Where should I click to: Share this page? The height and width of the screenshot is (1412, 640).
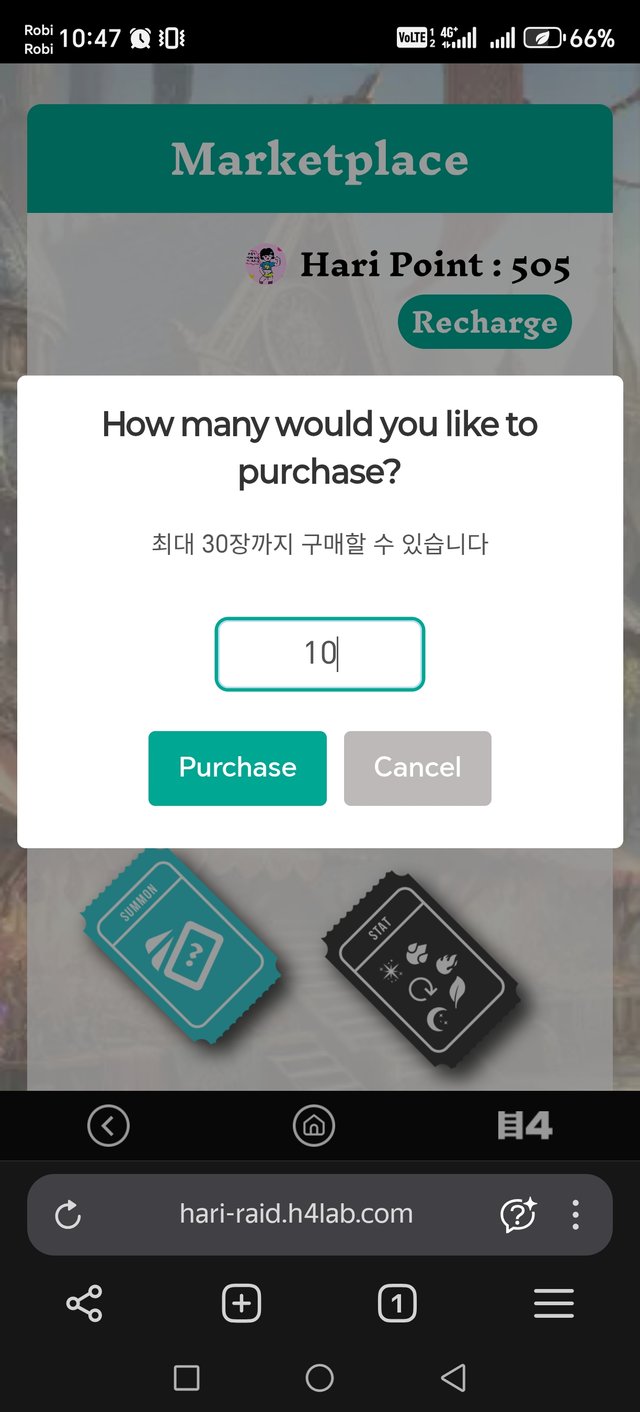click(x=84, y=1304)
